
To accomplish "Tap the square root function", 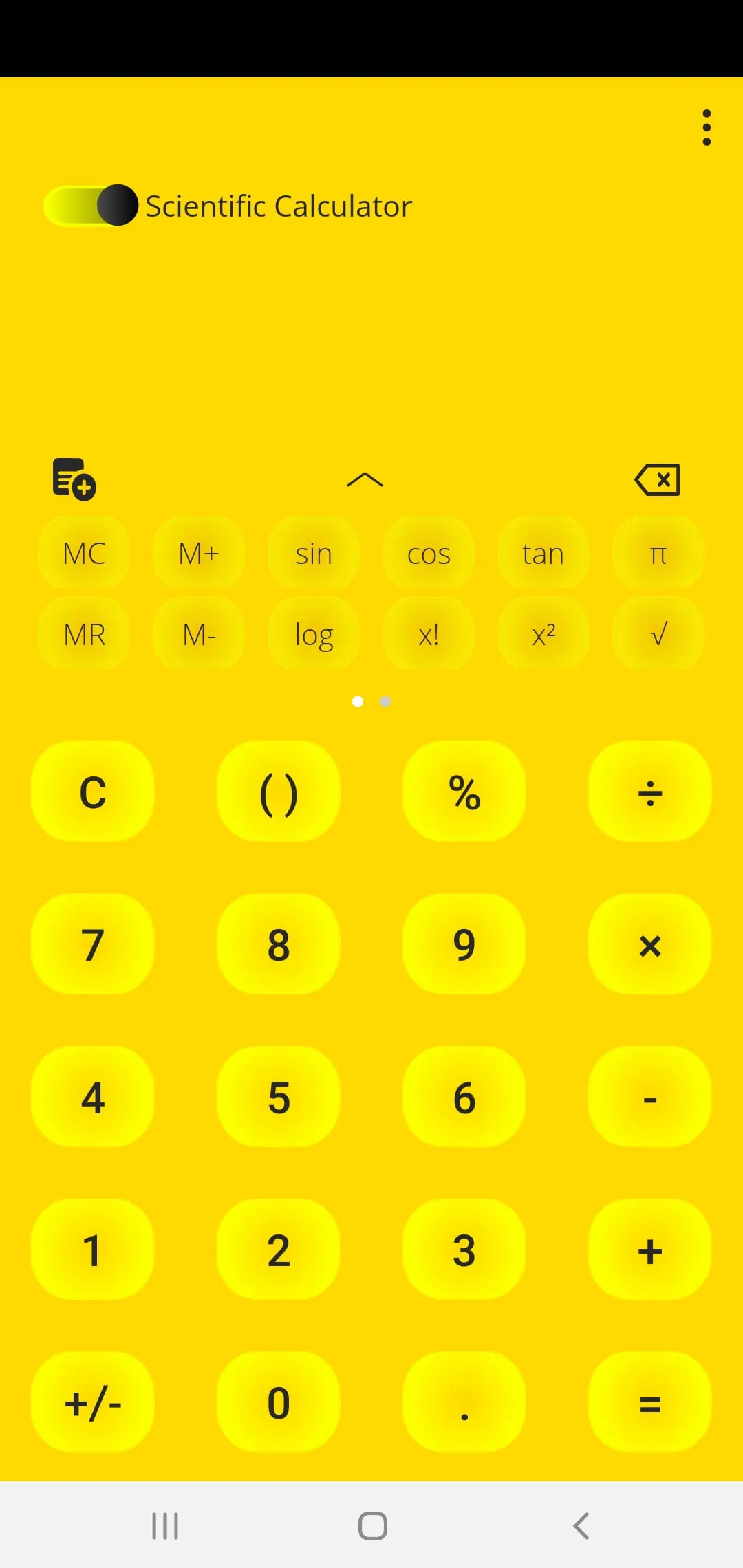I will (x=658, y=634).
